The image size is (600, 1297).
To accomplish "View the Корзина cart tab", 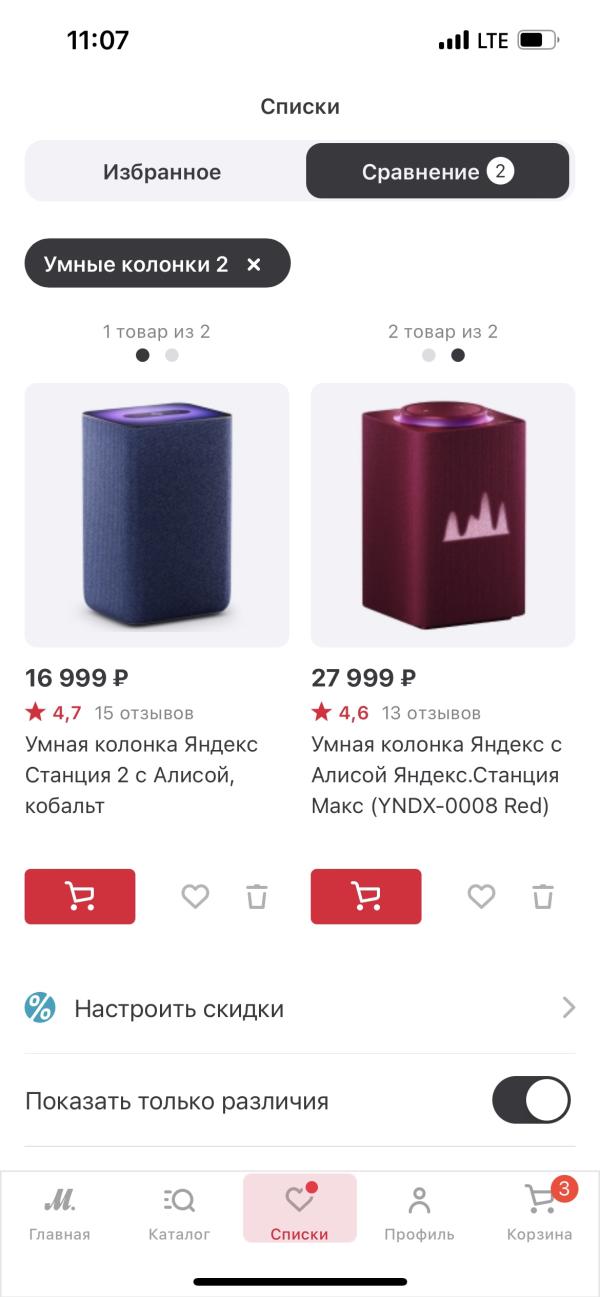I will [540, 1212].
